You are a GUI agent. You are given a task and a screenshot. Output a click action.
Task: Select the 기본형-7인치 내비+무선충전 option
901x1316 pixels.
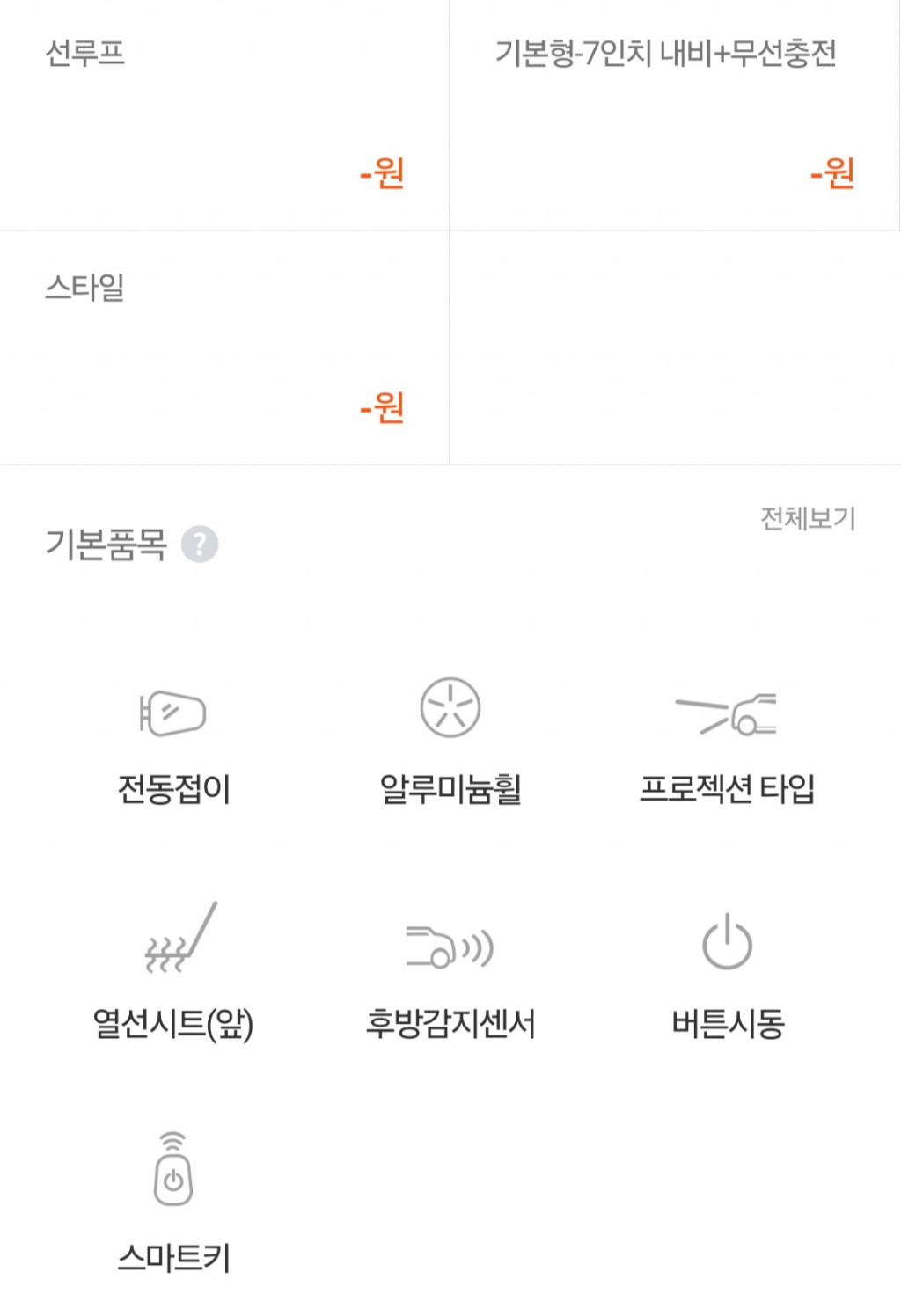(x=674, y=114)
